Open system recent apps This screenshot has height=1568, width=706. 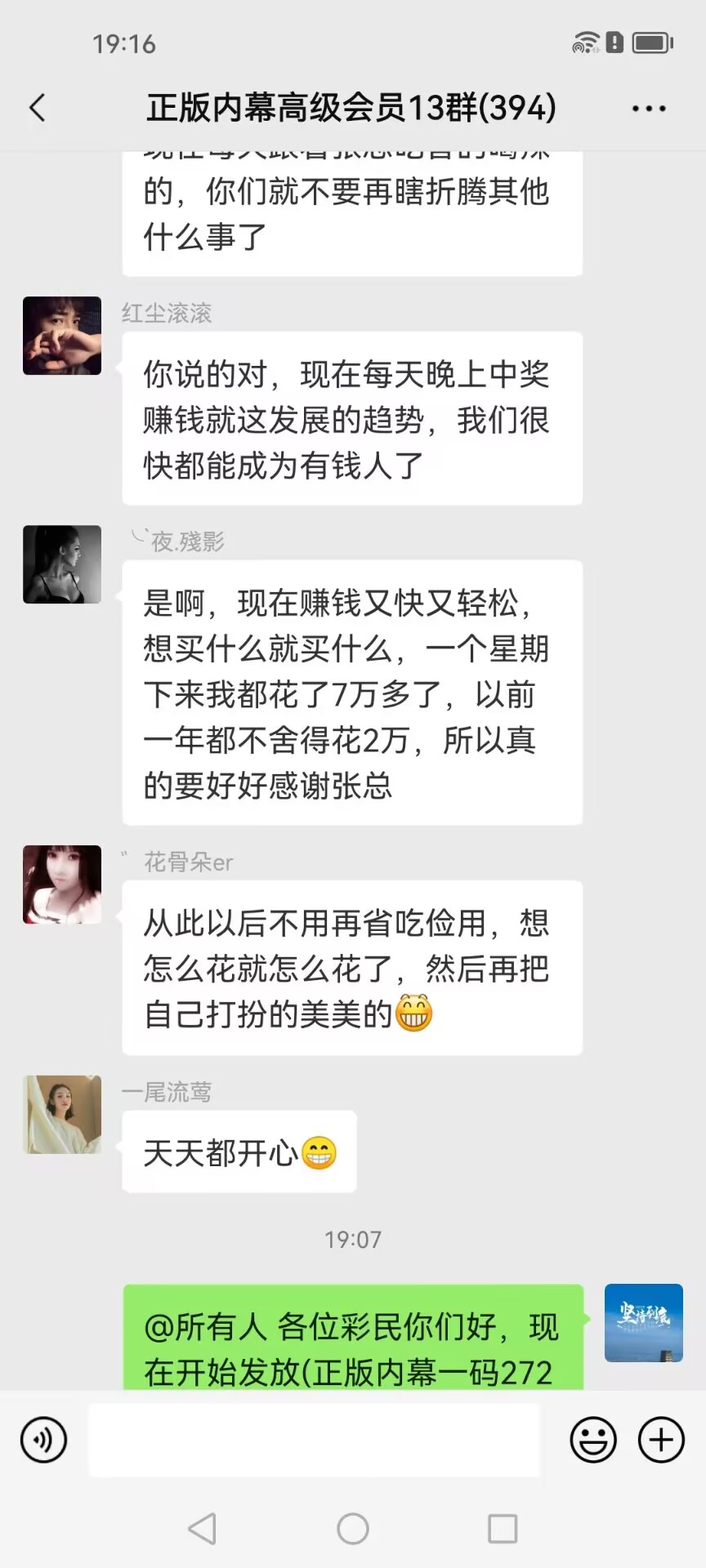(503, 1529)
